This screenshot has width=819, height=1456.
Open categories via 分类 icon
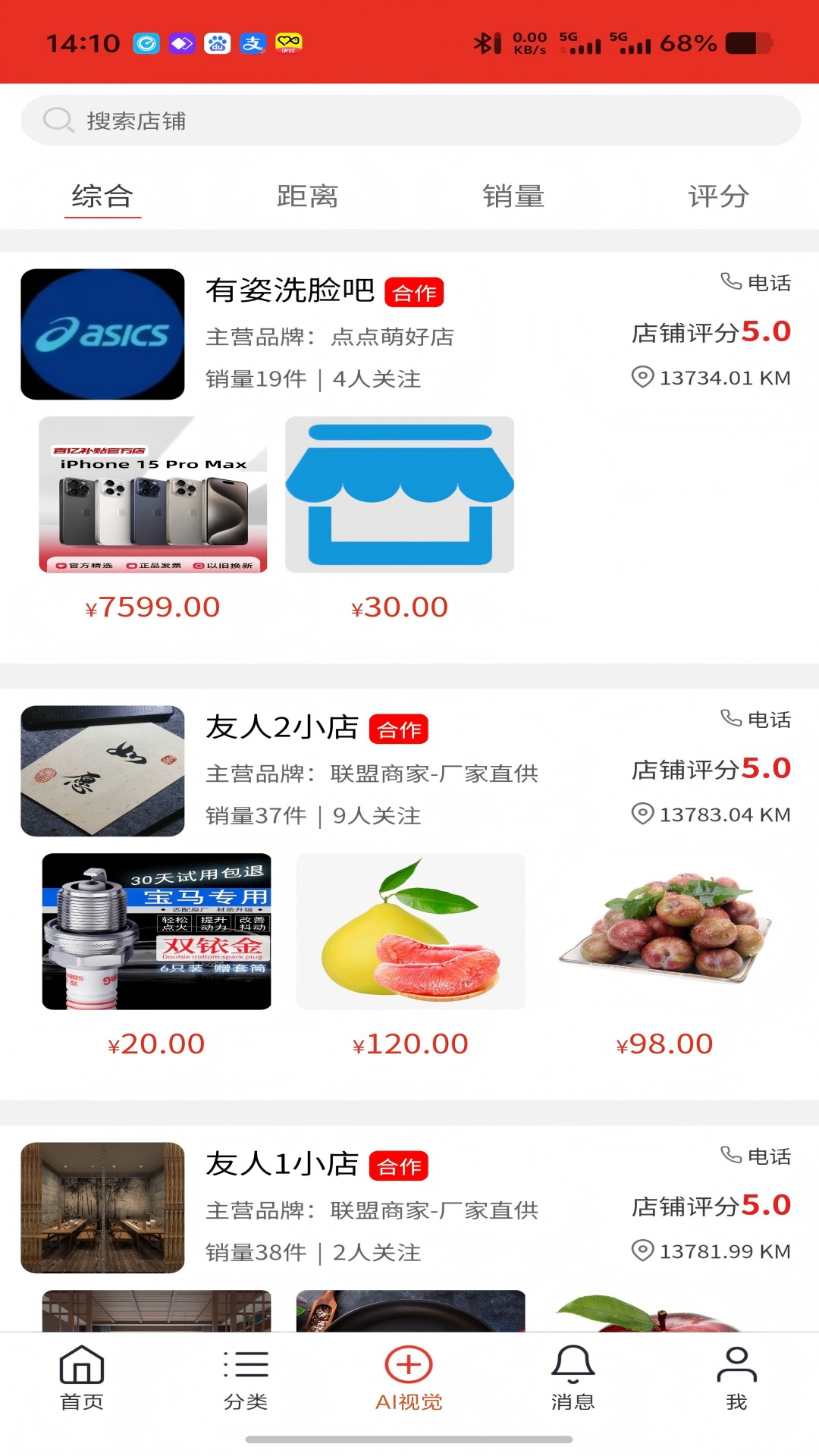point(244,1380)
